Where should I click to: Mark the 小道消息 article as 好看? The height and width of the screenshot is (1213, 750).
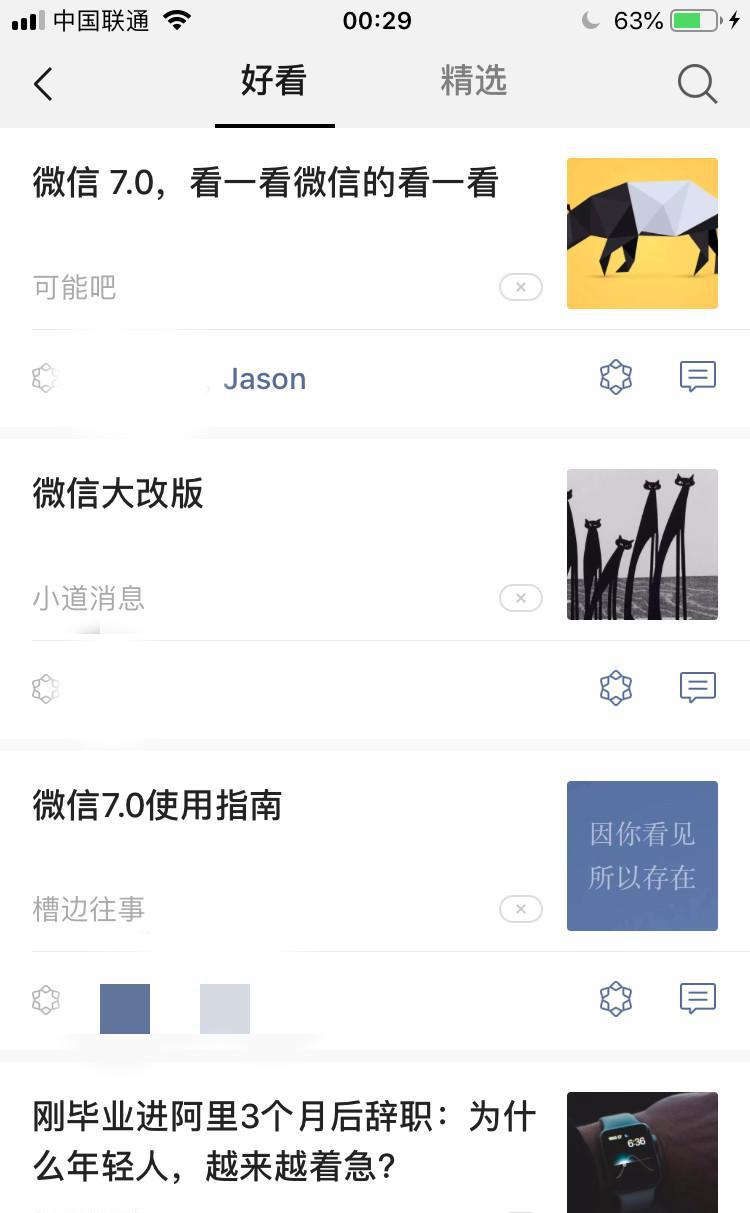(x=616, y=688)
